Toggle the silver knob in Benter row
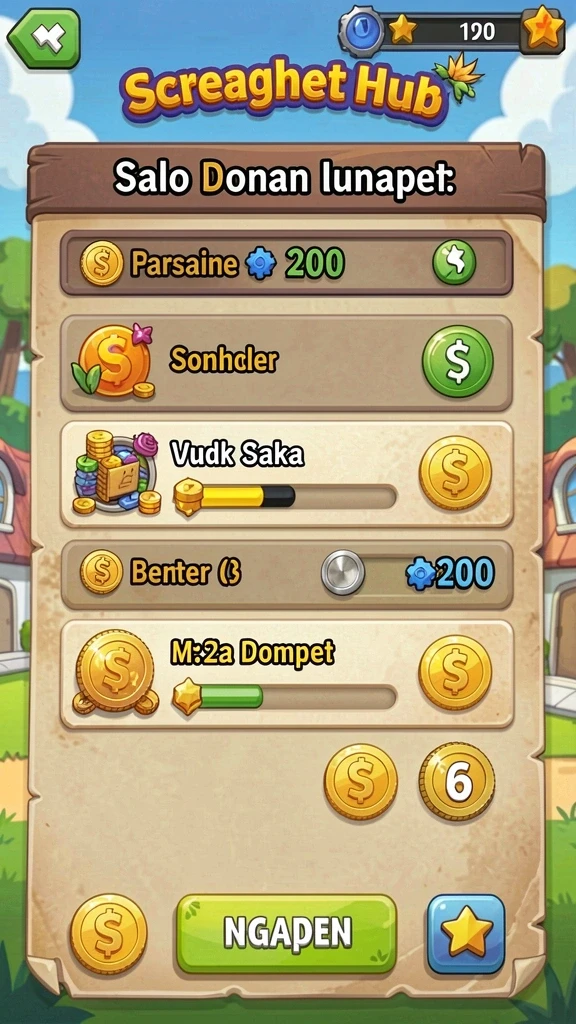The width and height of the screenshot is (576, 1024). (344, 572)
